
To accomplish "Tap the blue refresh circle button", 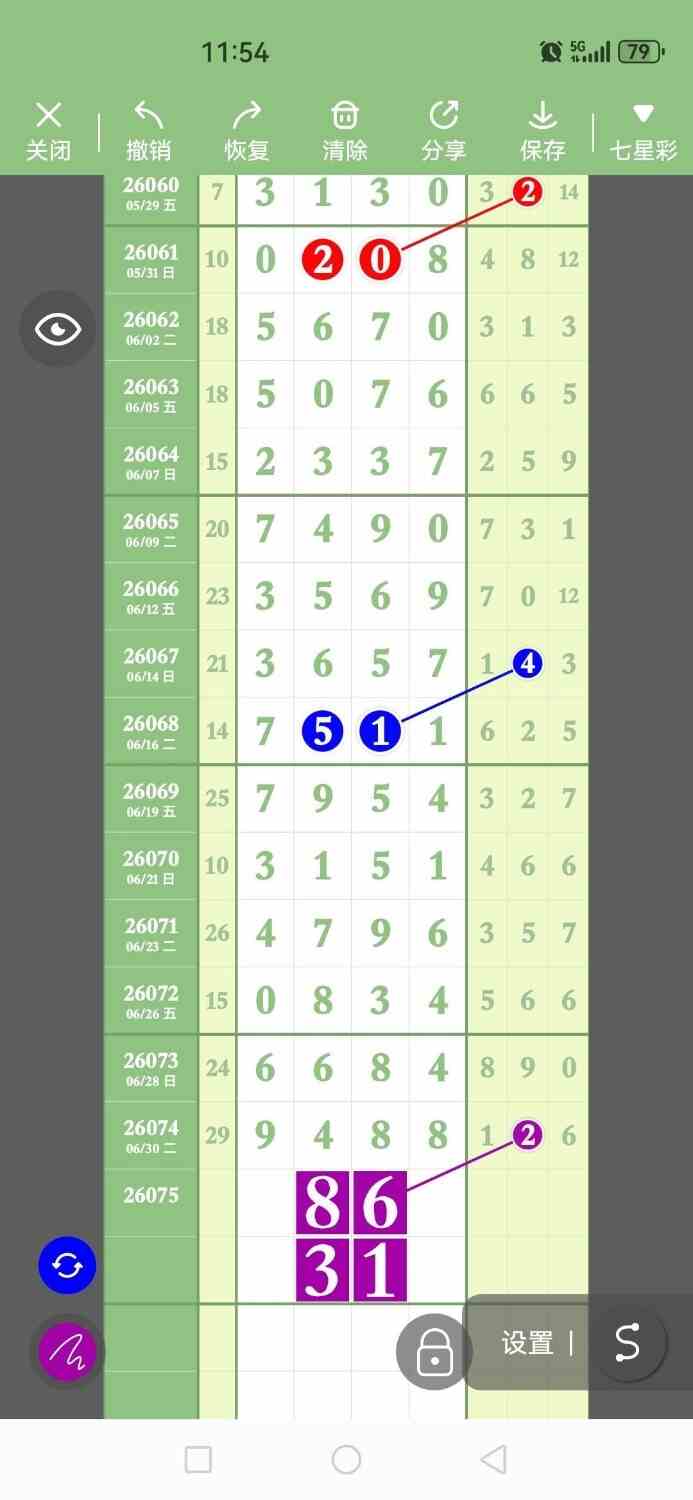I will (x=67, y=1266).
